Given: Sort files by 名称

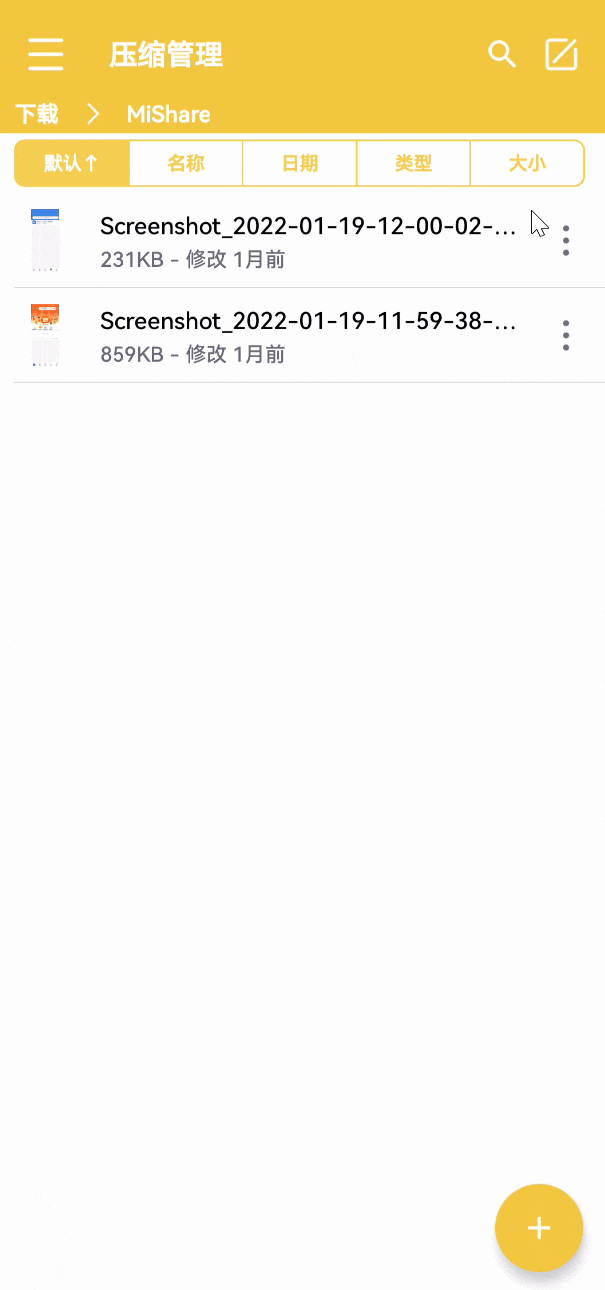Looking at the screenshot, I should 186,163.
